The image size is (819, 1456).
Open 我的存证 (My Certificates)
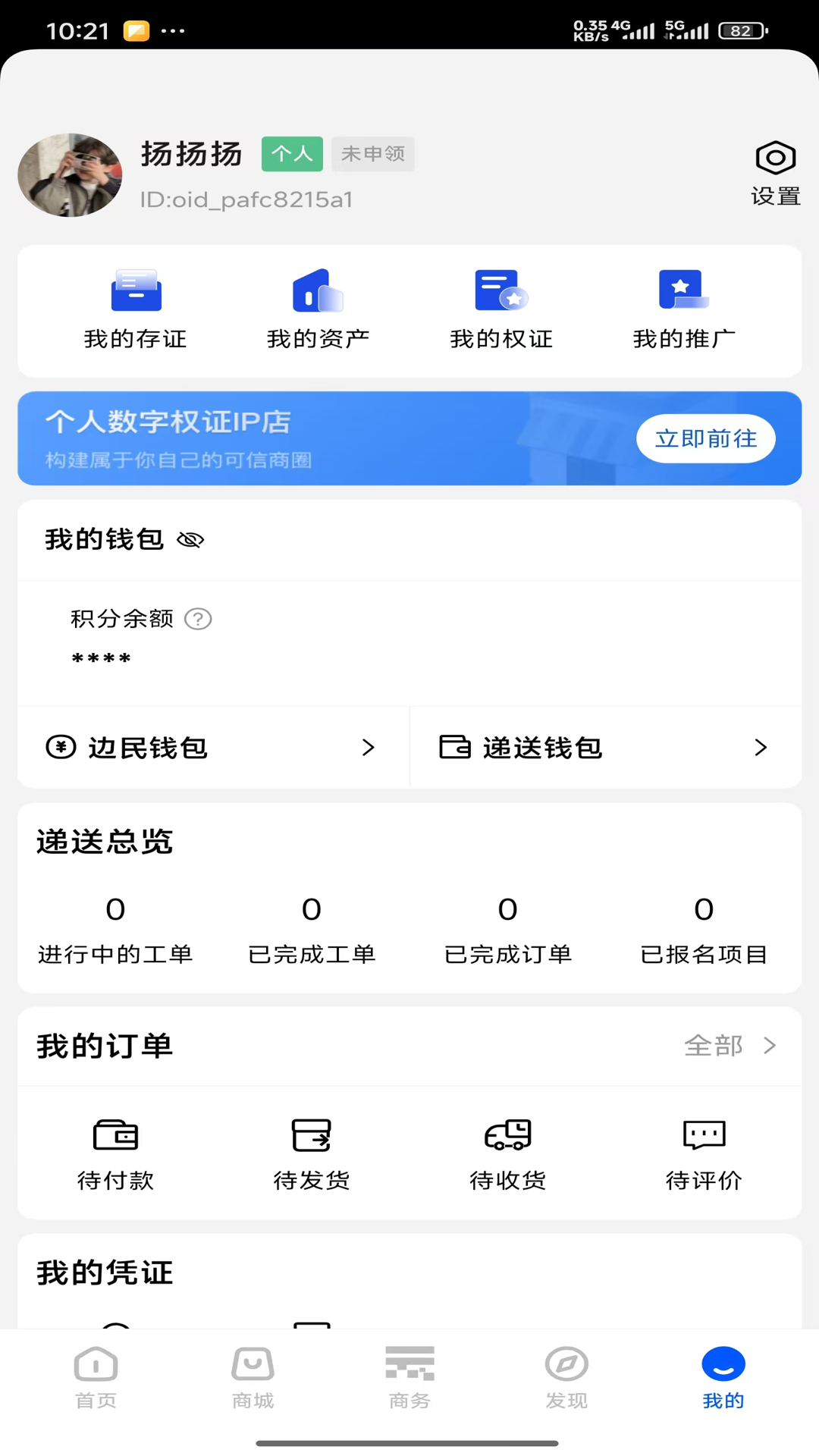point(135,311)
